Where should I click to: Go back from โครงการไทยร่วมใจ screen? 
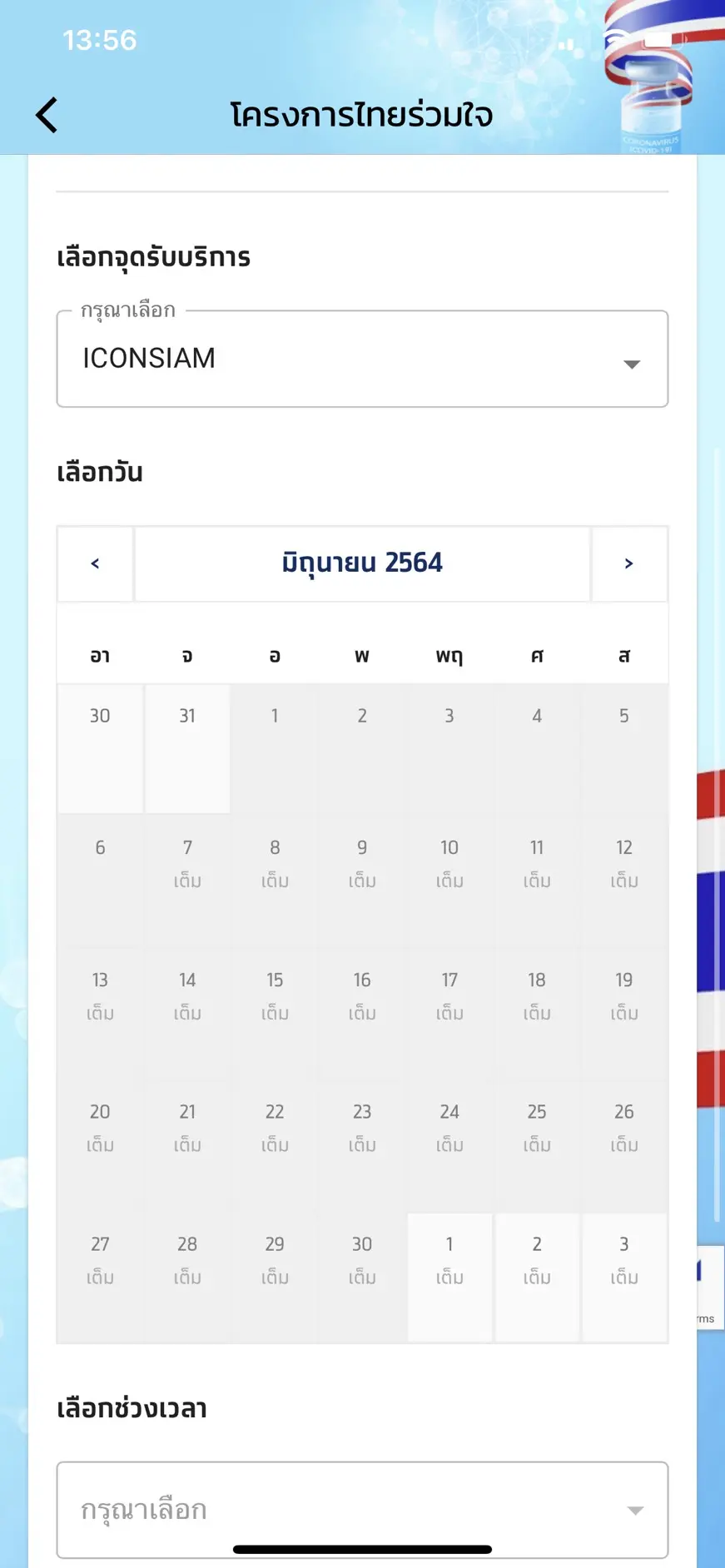[47, 115]
